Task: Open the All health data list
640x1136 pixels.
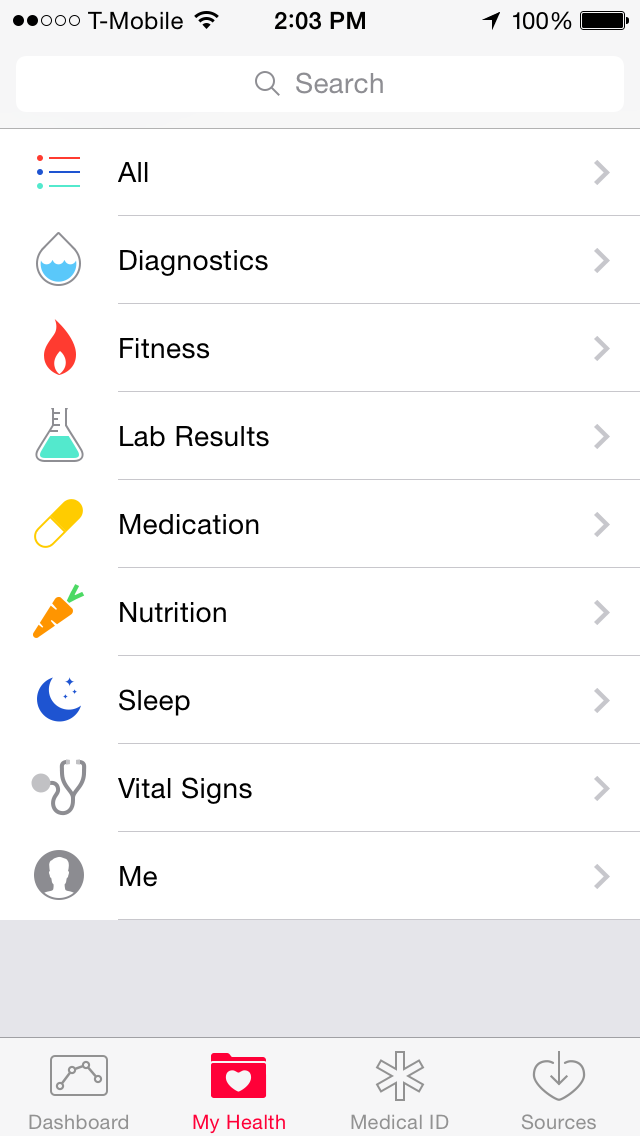Action: [x=320, y=172]
